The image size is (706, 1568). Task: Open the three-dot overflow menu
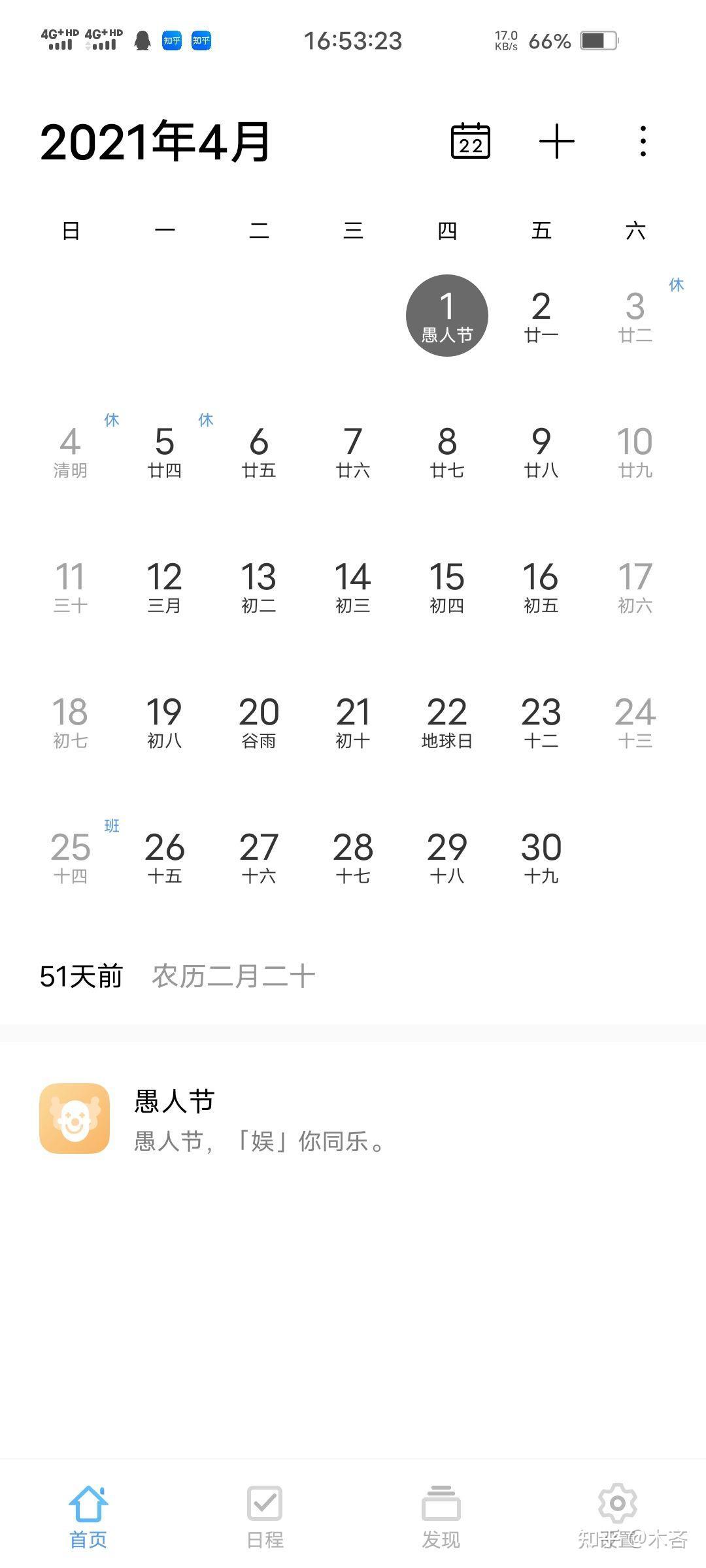pyautogui.click(x=643, y=141)
